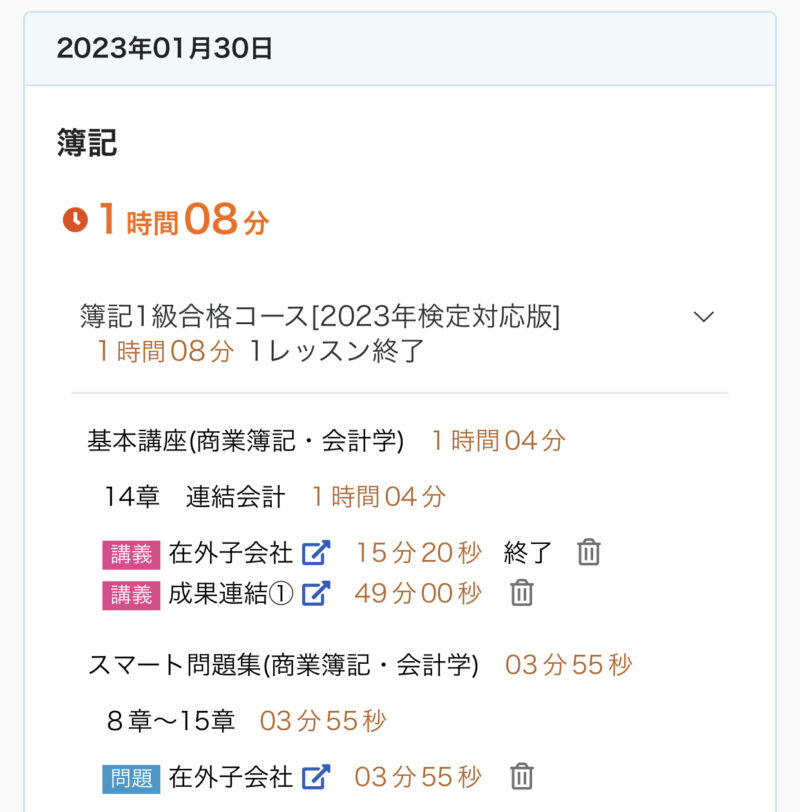The image size is (800, 812).
Task: Open the 成果連結① lecture external link
Action: (316, 593)
